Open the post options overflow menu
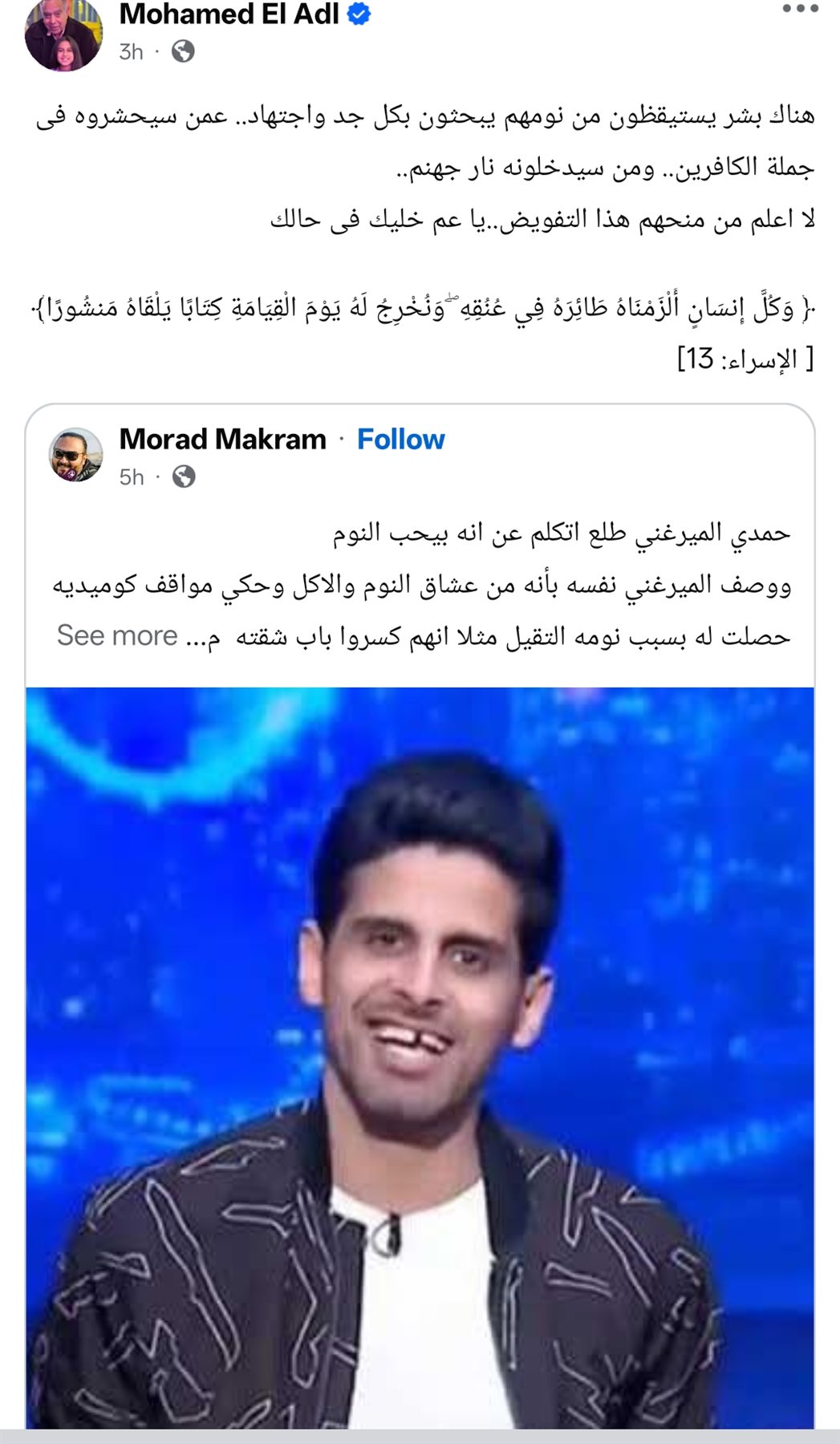Image resolution: width=840 pixels, height=1444 pixels. coord(799,9)
